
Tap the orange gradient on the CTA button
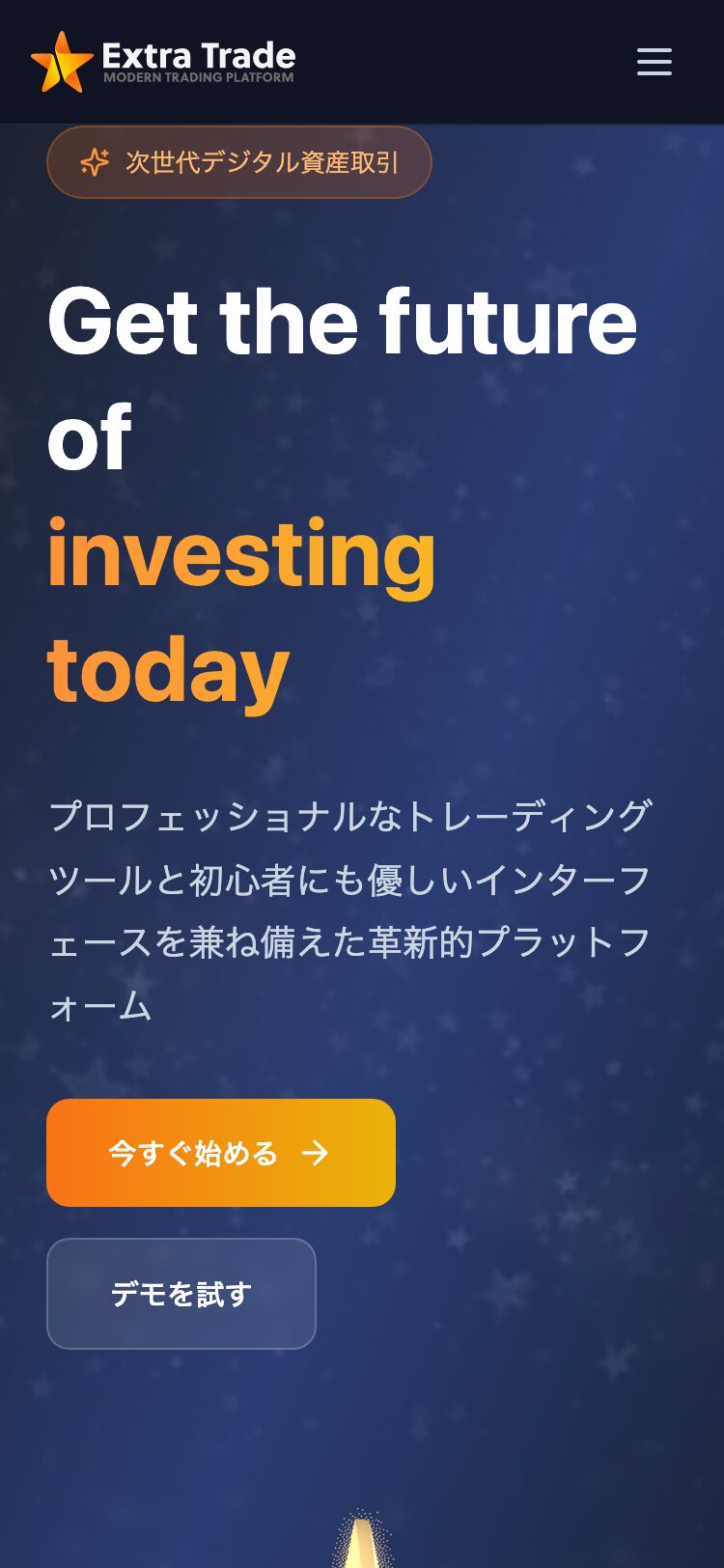coord(220,1152)
